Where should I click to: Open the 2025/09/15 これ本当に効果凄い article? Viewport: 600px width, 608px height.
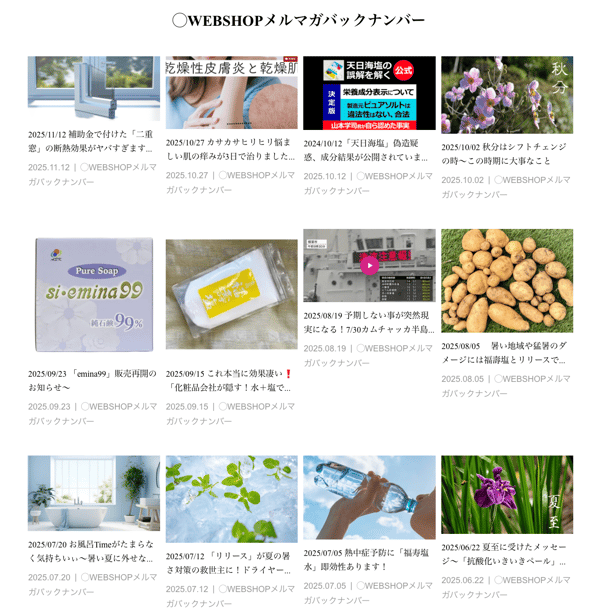(x=231, y=294)
